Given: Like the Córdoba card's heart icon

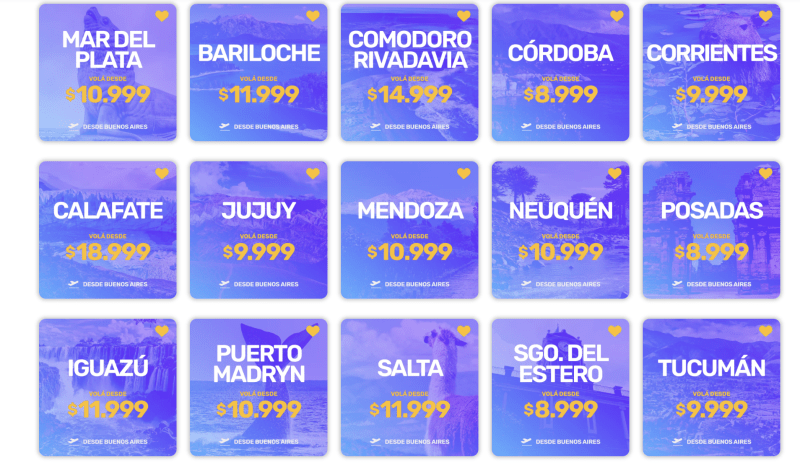Looking at the screenshot, I should click(615, 16).
